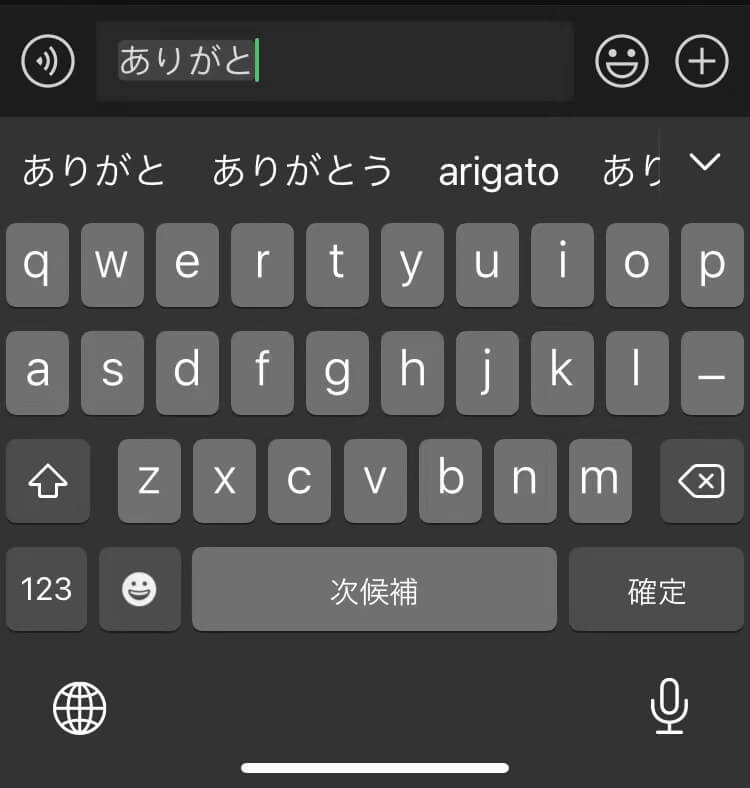The height and width of the screenshot is (788, 750).
Task: Confirm the text with the 確定 key
Action: [x=657, y=590]
